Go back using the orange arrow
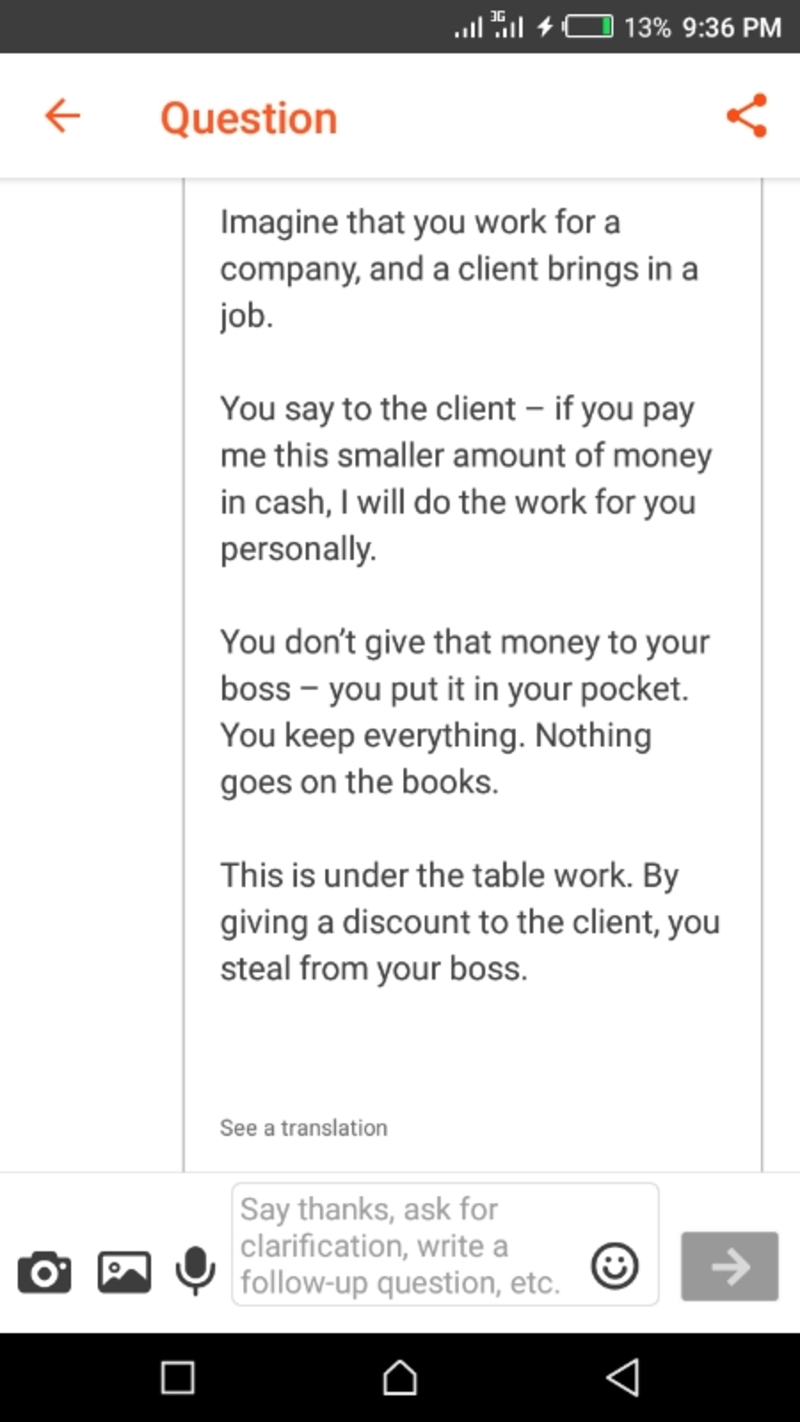 62,116
